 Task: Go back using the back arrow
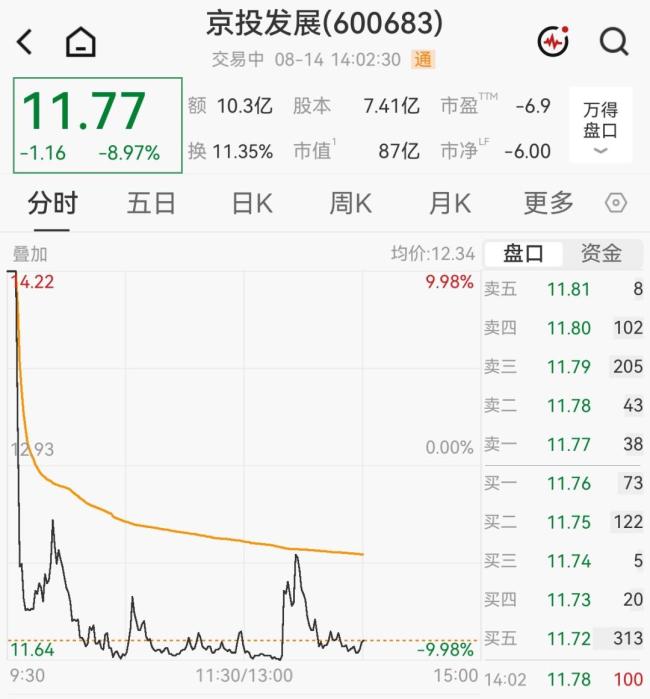pos(25,42)
